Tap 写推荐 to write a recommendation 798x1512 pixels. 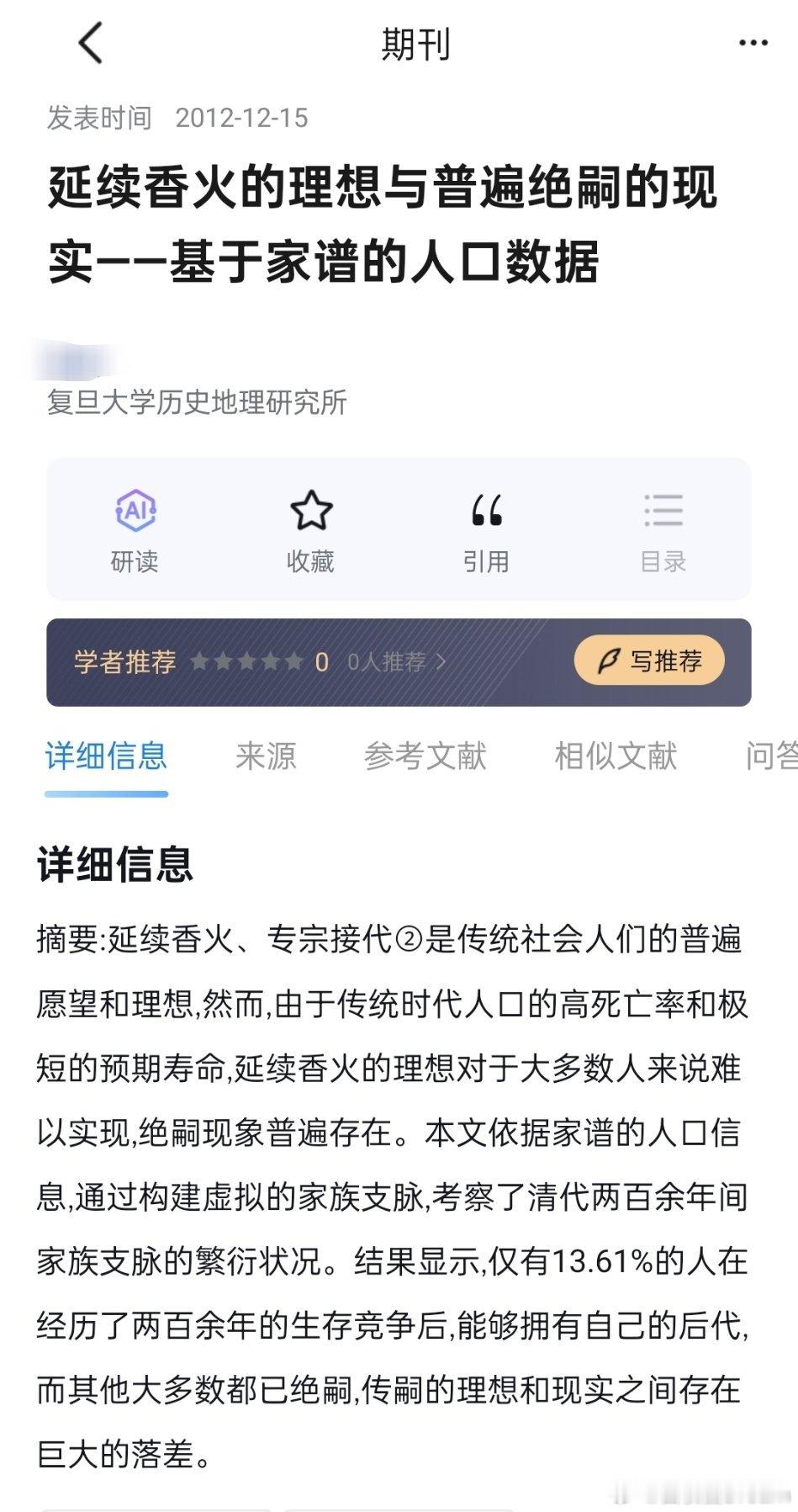649,661
